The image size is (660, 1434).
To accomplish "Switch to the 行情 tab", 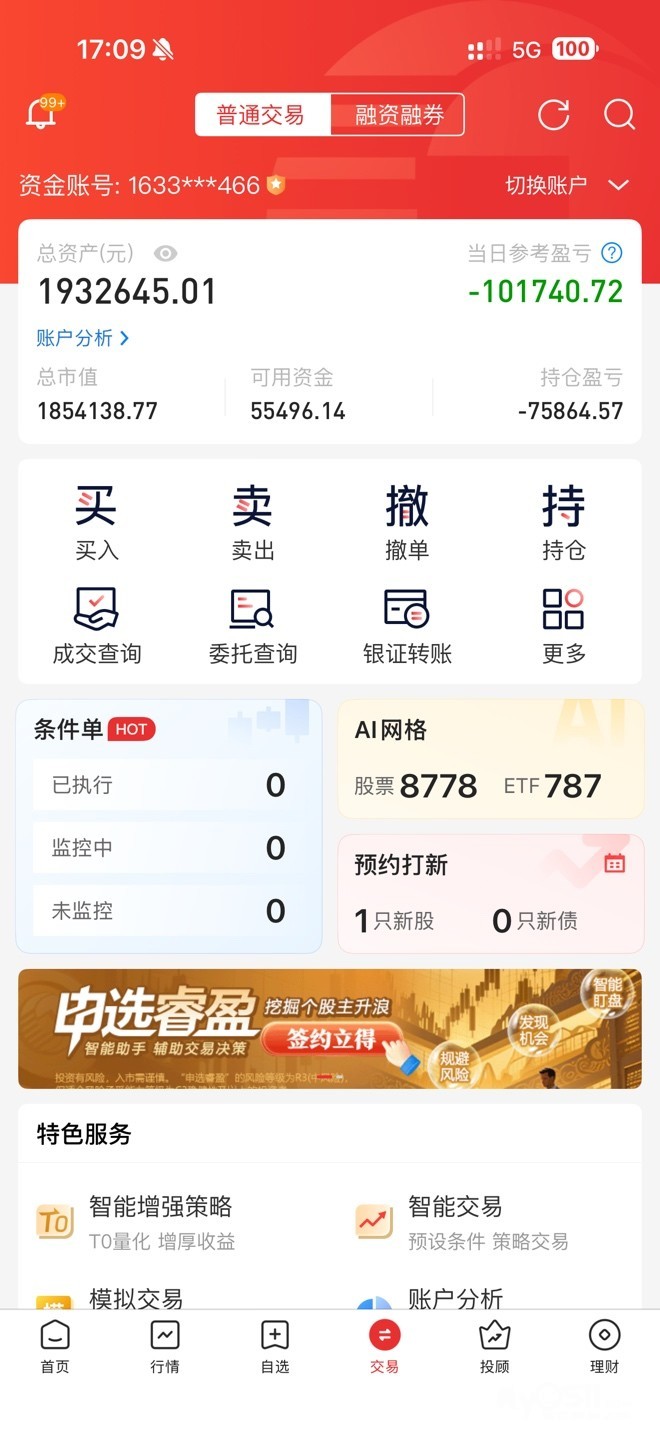I will coord(165,1346).
